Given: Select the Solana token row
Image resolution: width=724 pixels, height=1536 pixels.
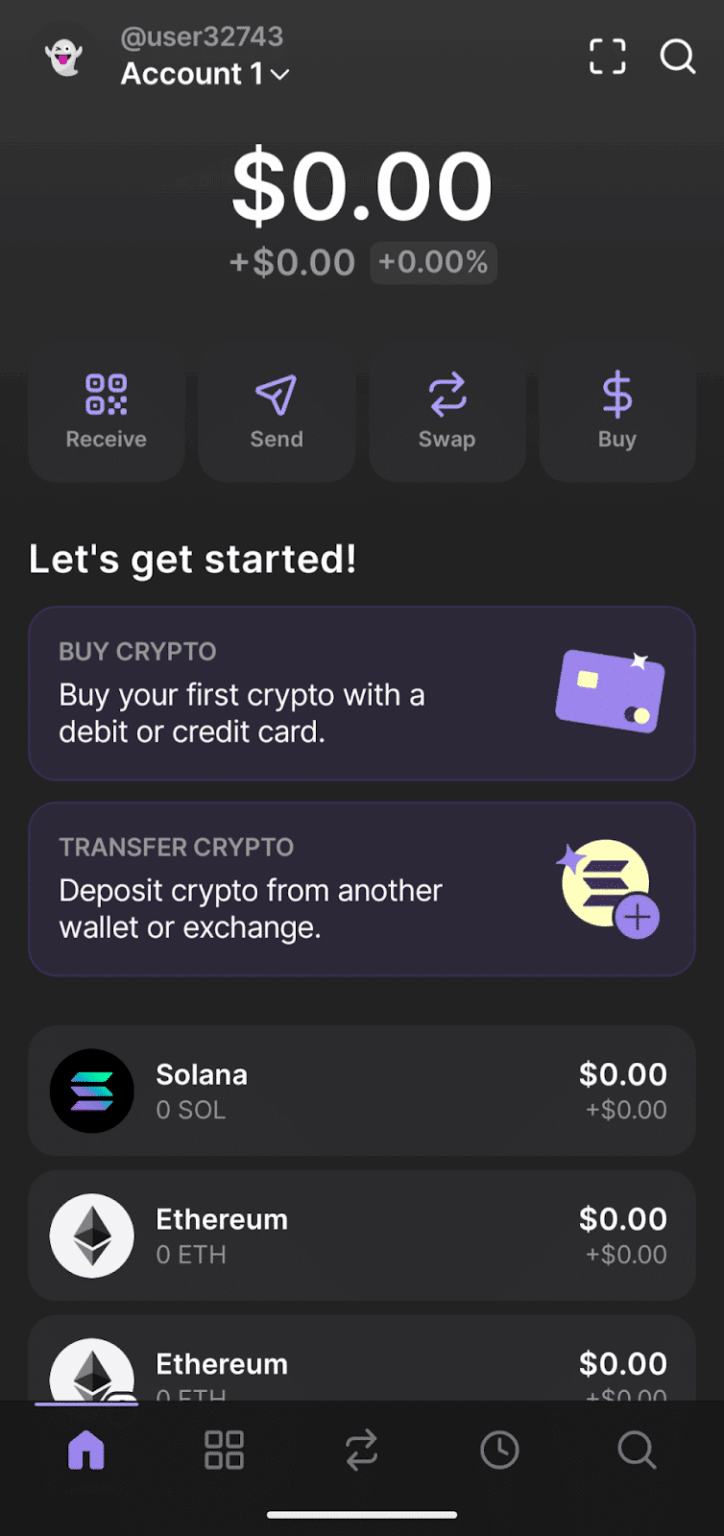Looking at the screenshot, I should [x=362, y=1091].
